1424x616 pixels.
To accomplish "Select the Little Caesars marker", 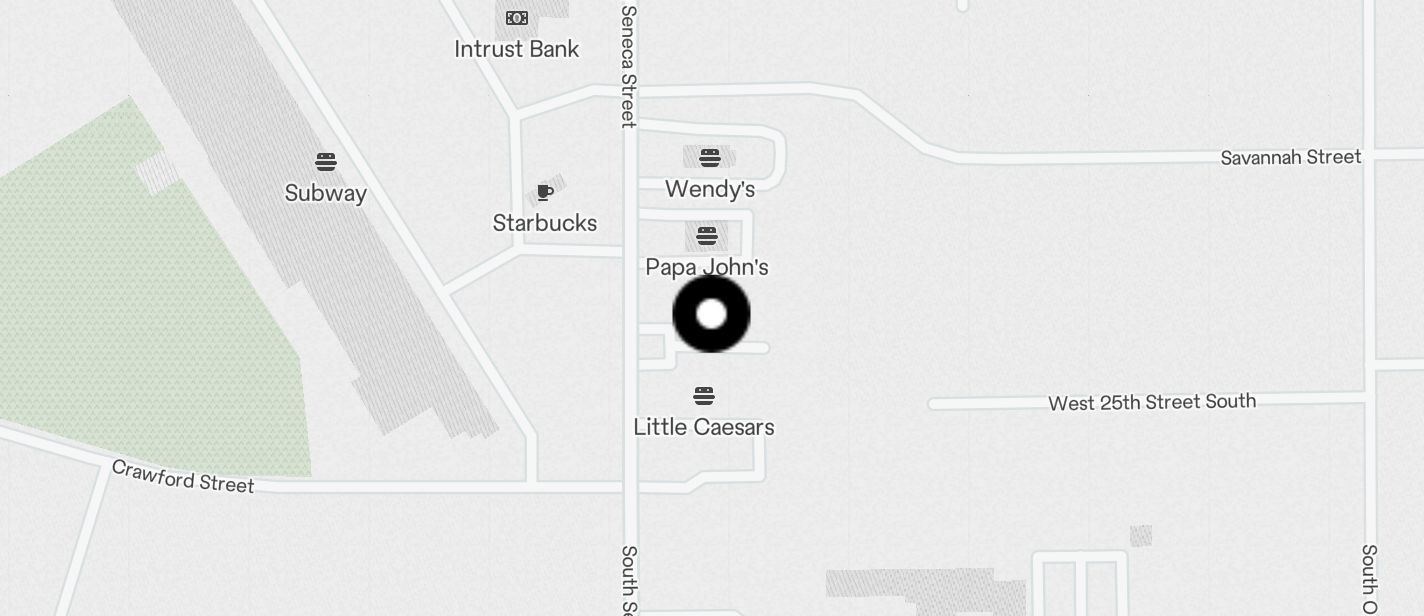I will [x=704, y=396].
